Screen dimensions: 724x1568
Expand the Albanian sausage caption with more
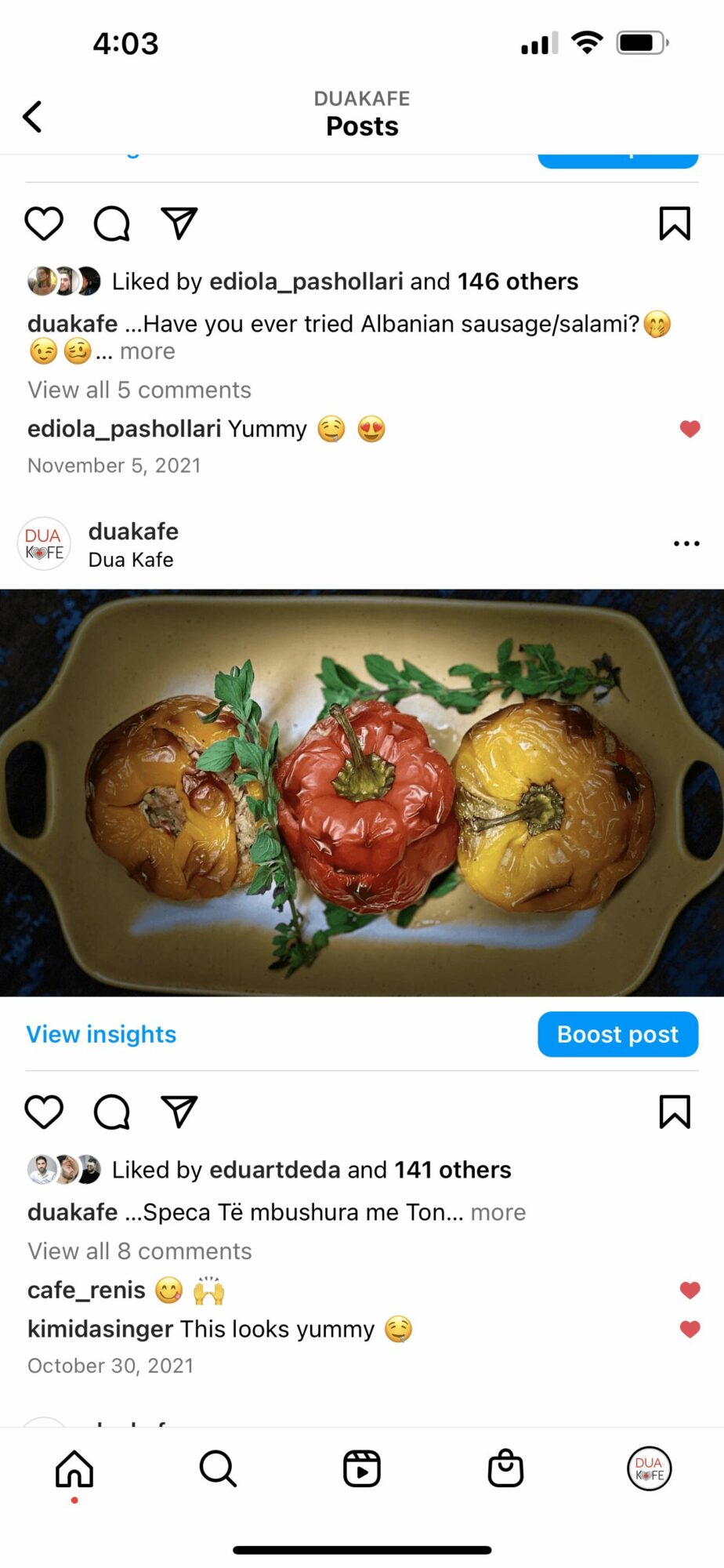[147, 351]
